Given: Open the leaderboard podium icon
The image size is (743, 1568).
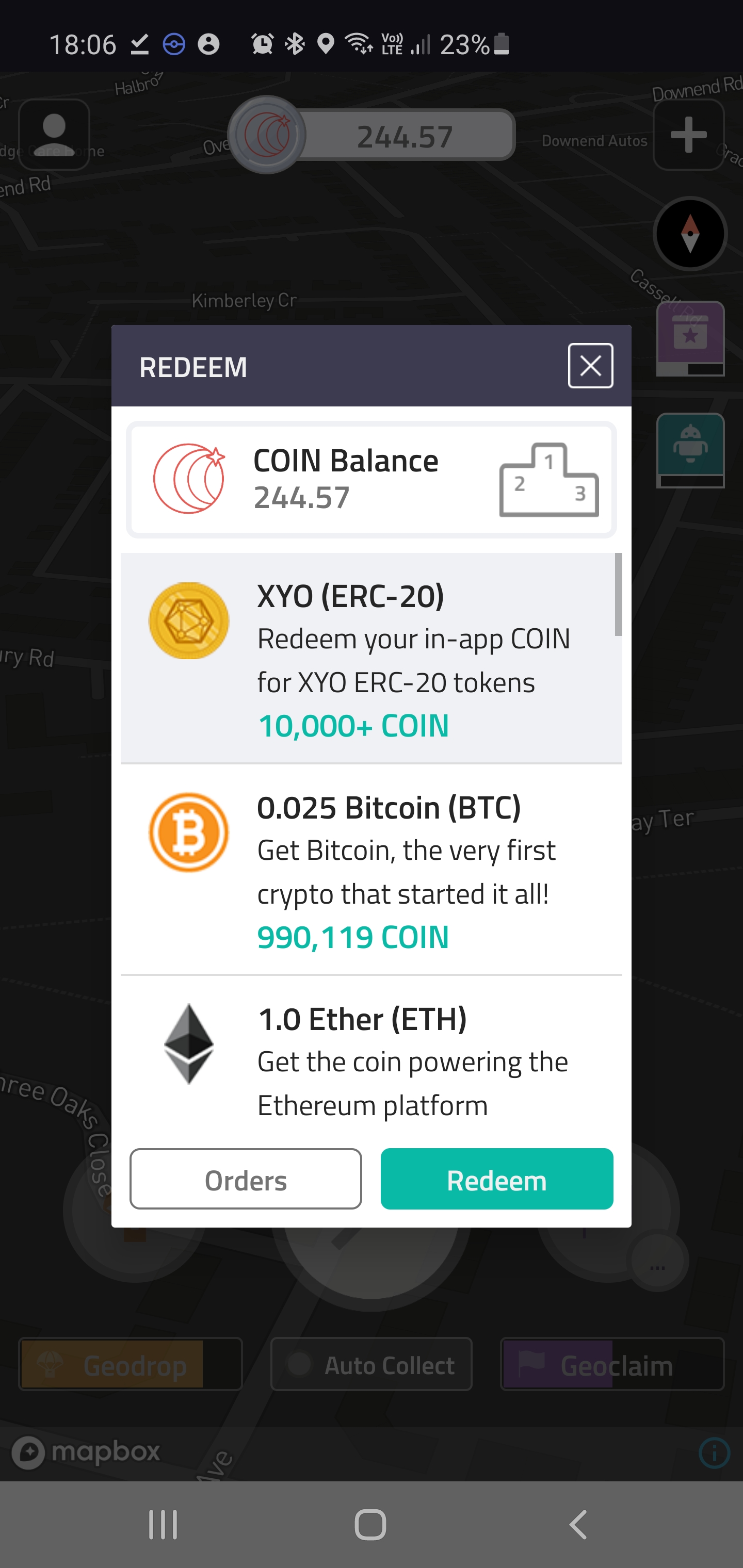Looking at the screenshot, I should pos(548,480).
